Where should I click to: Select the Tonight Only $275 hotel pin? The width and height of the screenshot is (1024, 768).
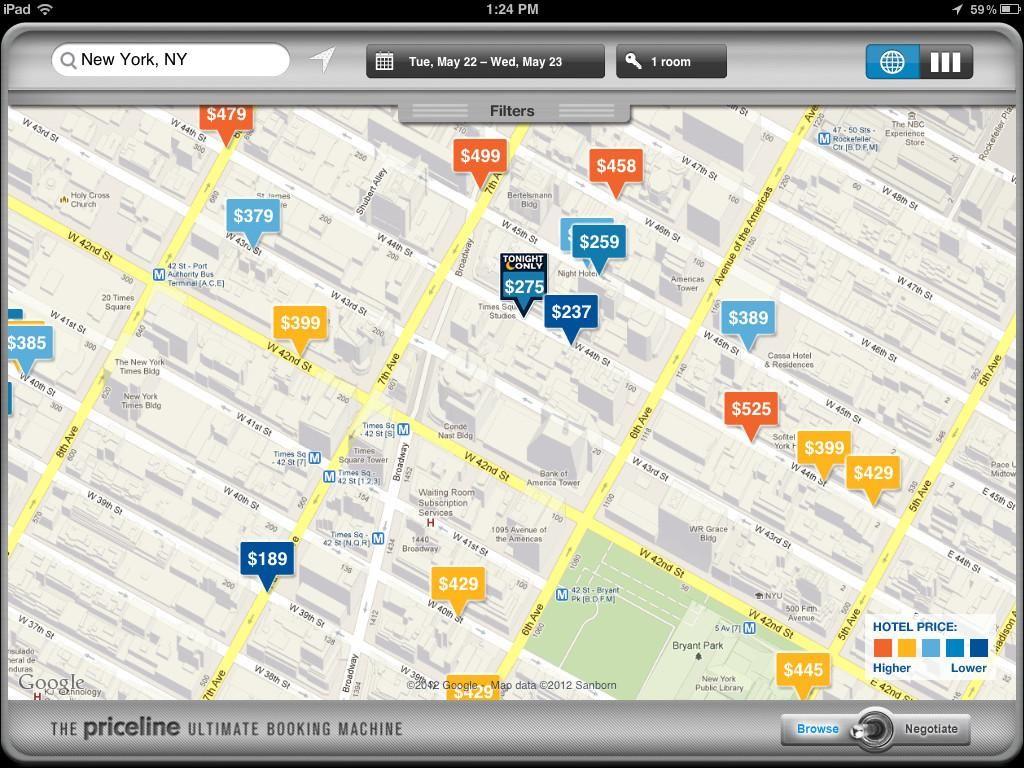(x=524, y=280)
